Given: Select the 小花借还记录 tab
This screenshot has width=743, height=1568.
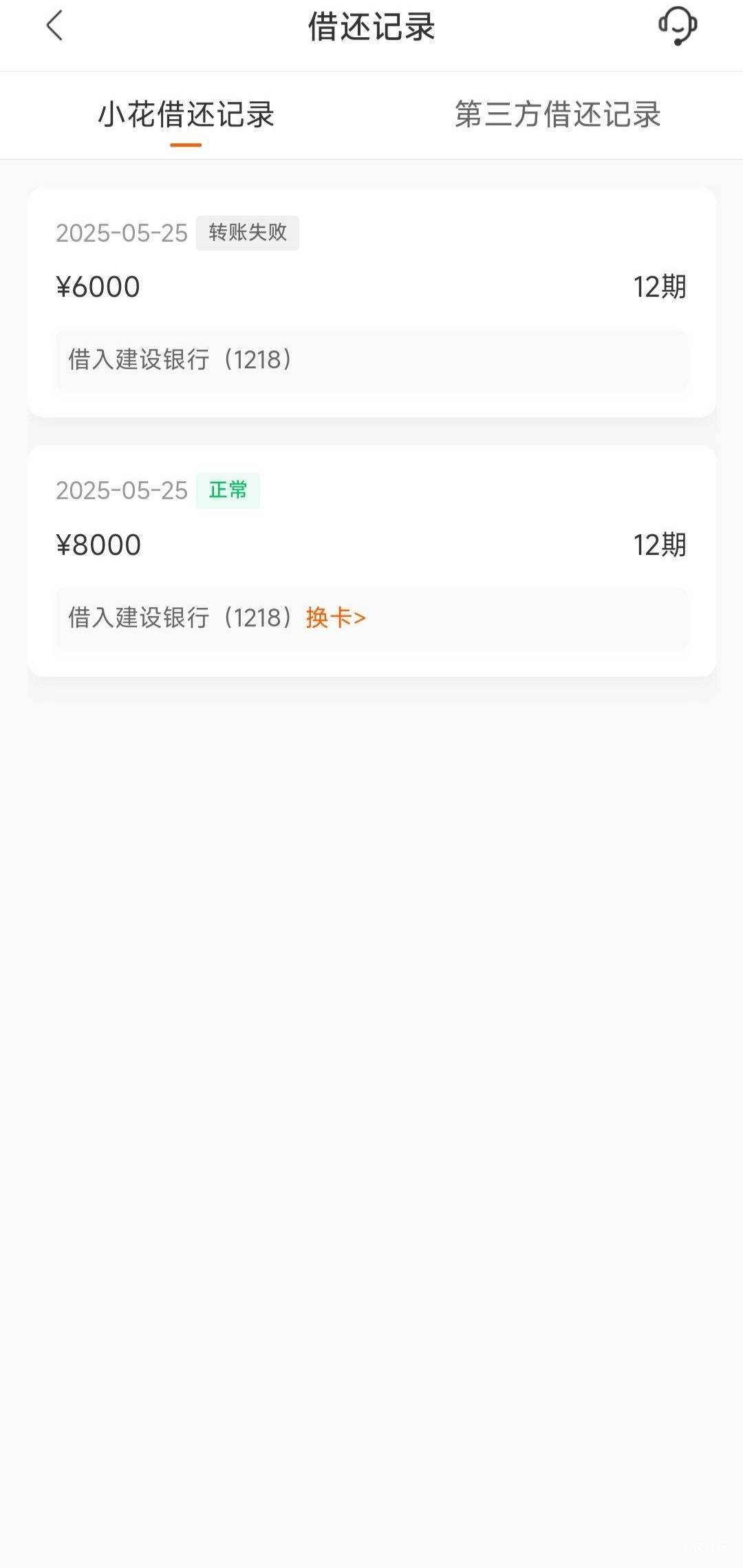Looking at the screenshot, I should 186,114.
